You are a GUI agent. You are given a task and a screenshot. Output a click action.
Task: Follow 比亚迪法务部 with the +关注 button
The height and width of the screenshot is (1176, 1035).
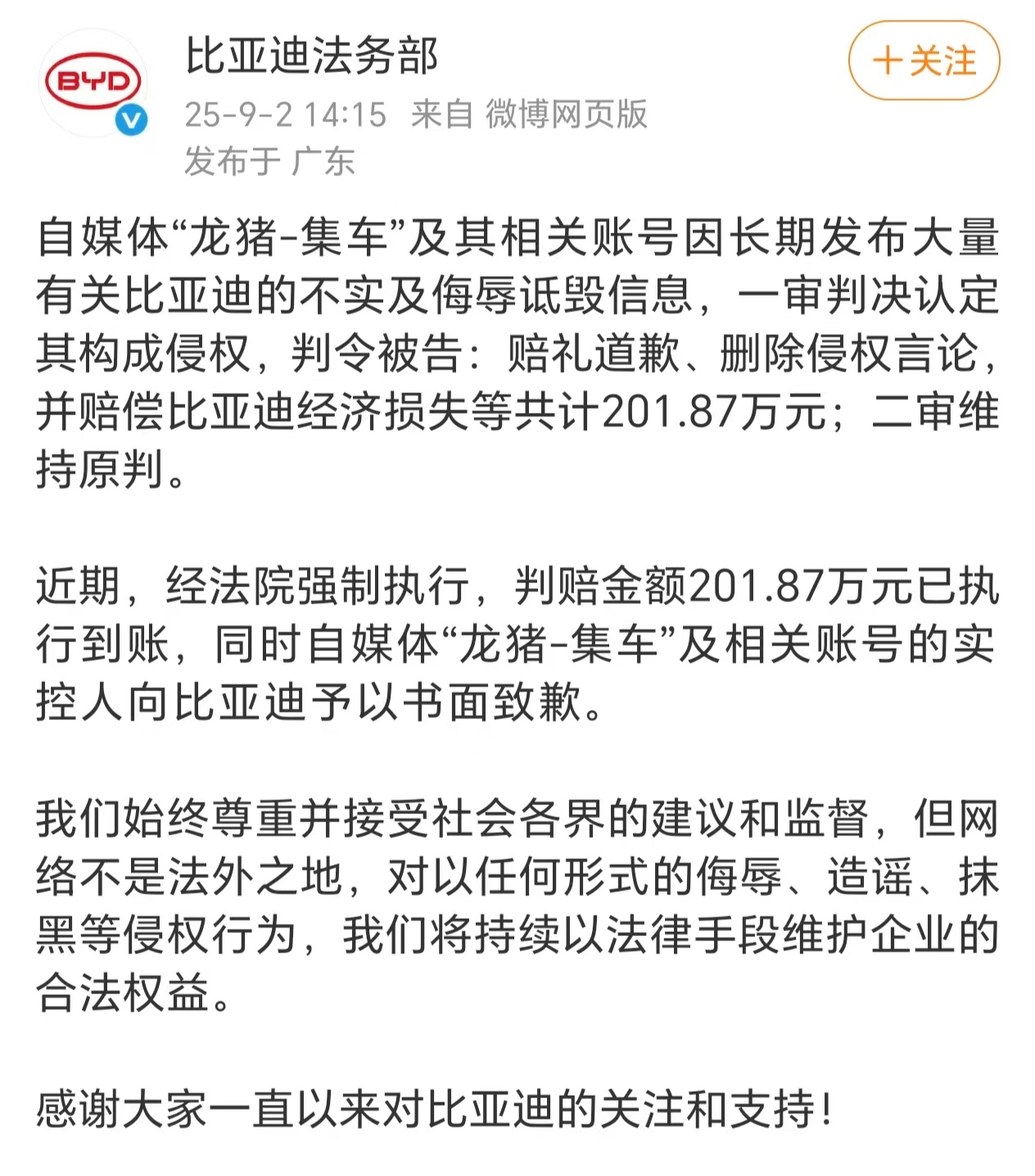(x=924, y=61)
